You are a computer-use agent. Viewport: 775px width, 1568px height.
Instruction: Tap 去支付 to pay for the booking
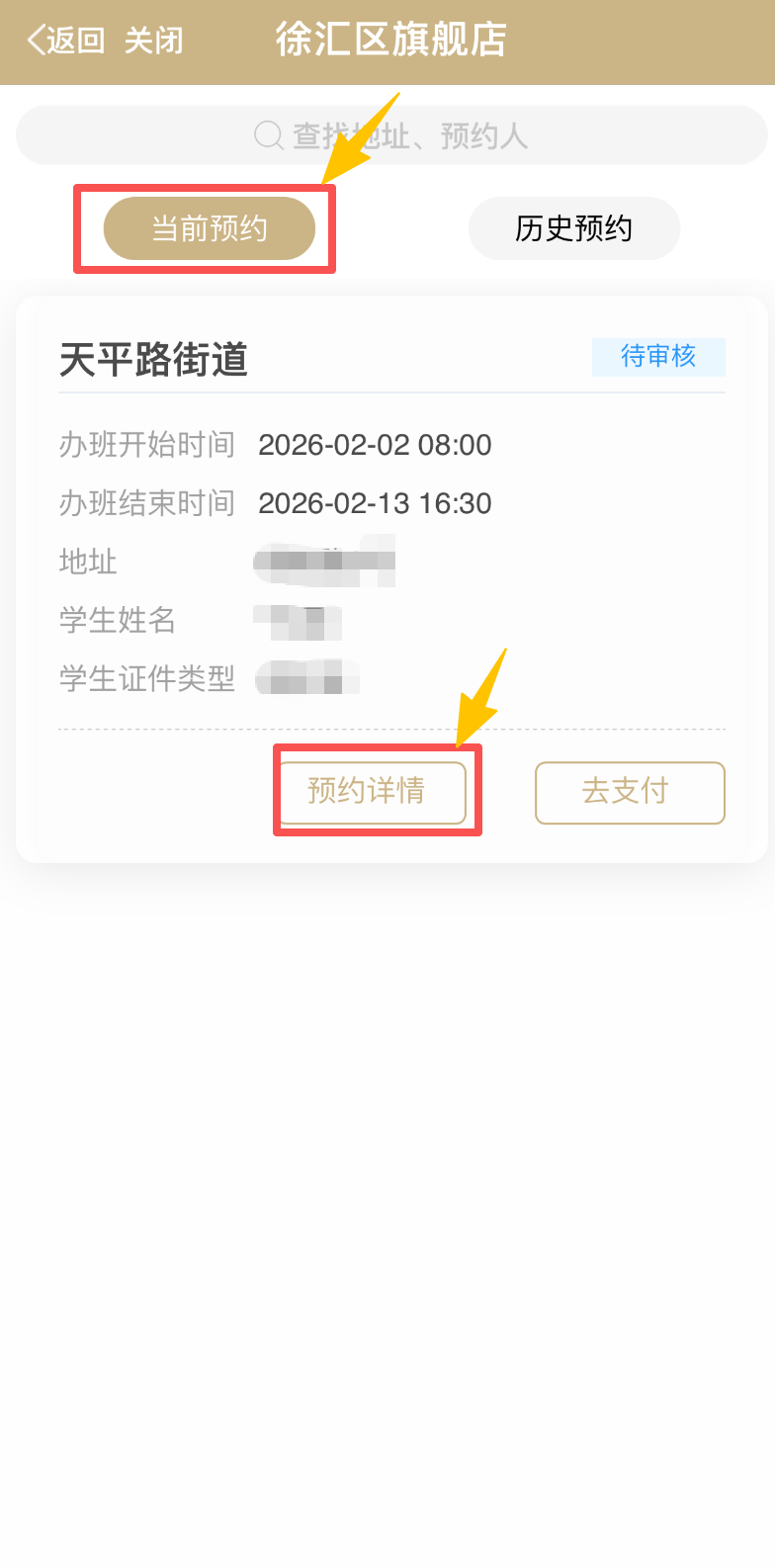point(630,792)
